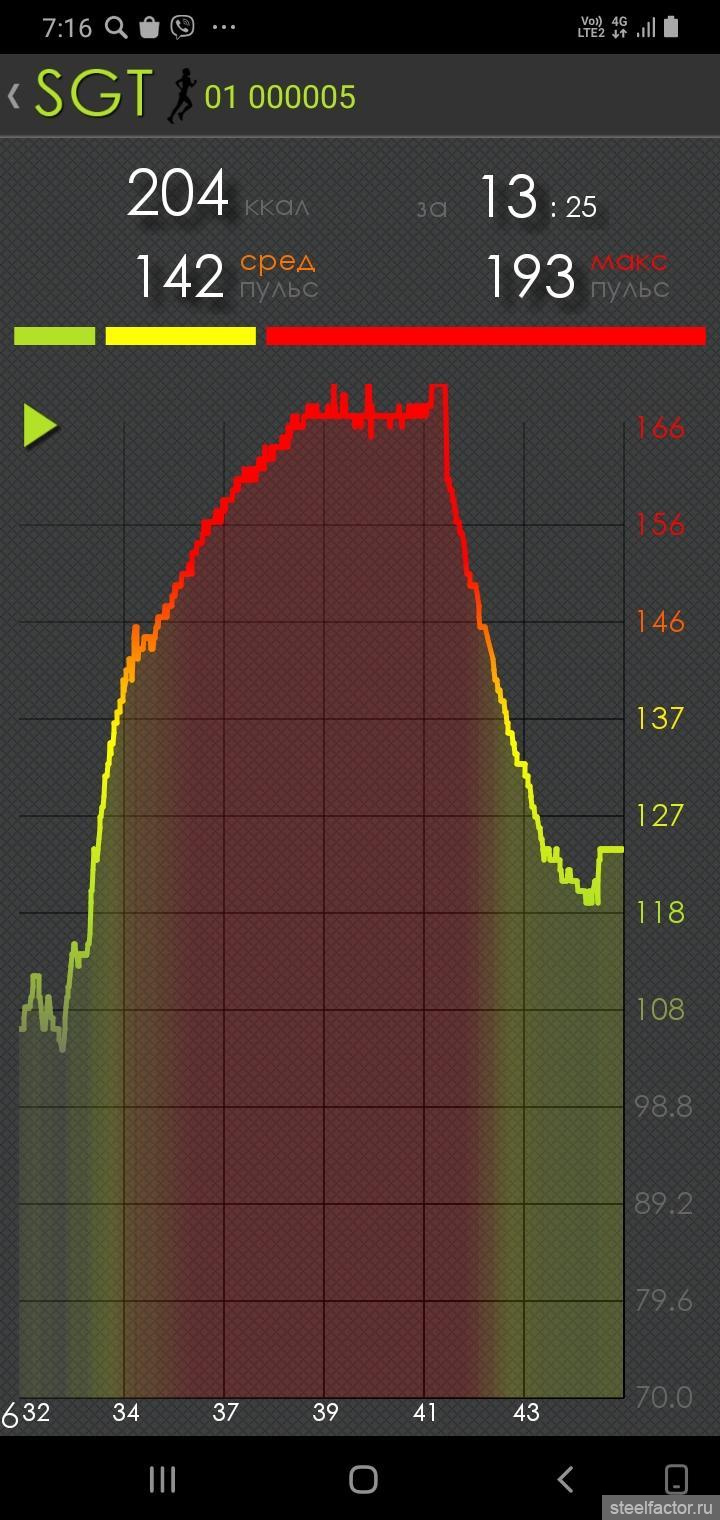The height and width of the screenshot is (1520, 720).
Task: Go back using the SGT header arrow
Action: [14, 96]
